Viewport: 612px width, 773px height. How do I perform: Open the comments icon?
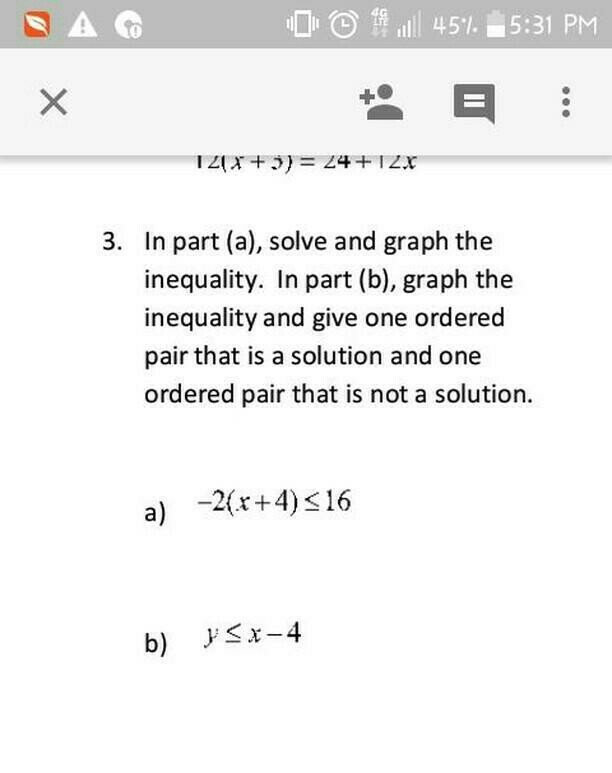(473, 103)
